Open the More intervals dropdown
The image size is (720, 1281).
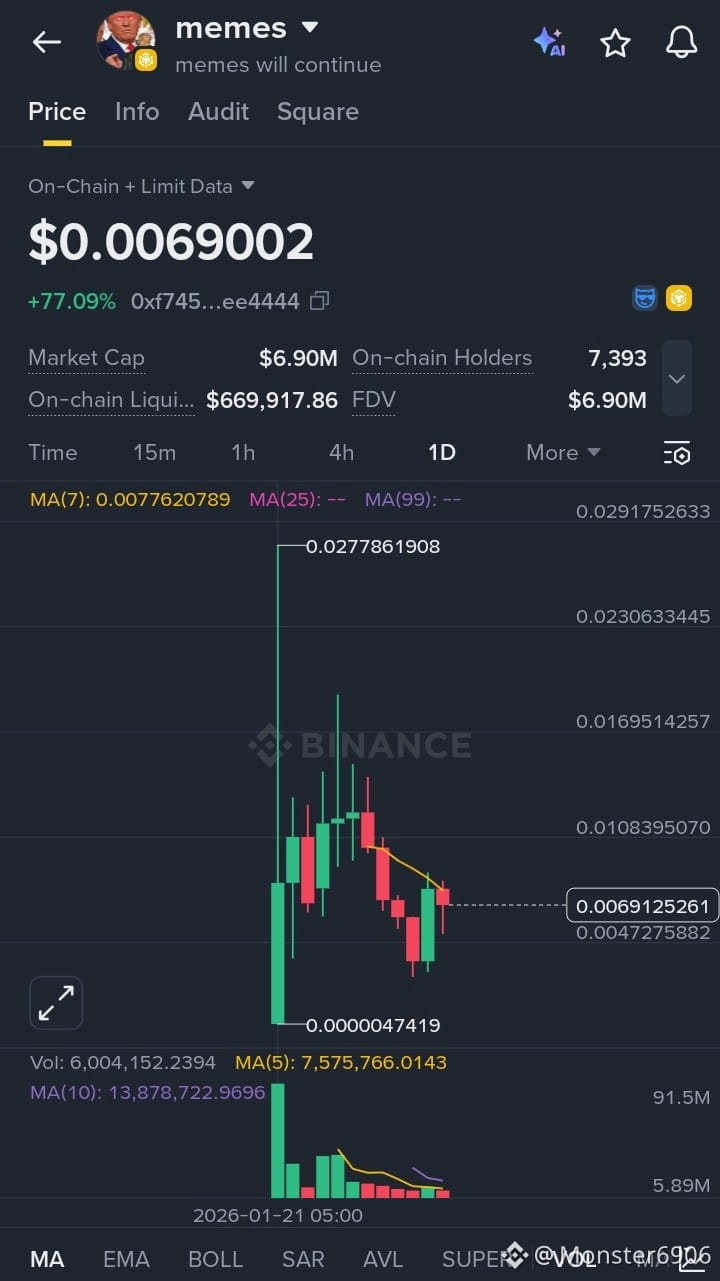click(563, 452)
